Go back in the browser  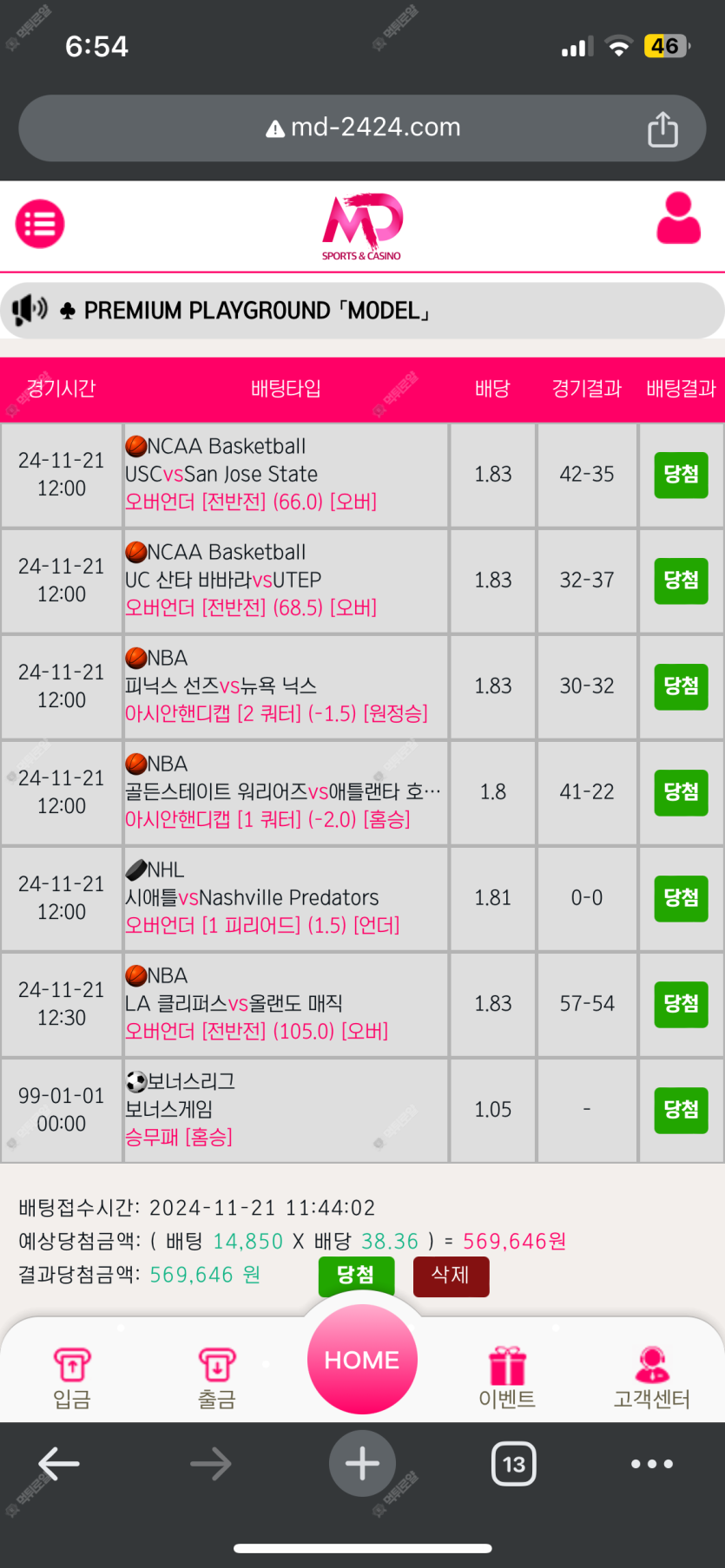click(59, 1464)
